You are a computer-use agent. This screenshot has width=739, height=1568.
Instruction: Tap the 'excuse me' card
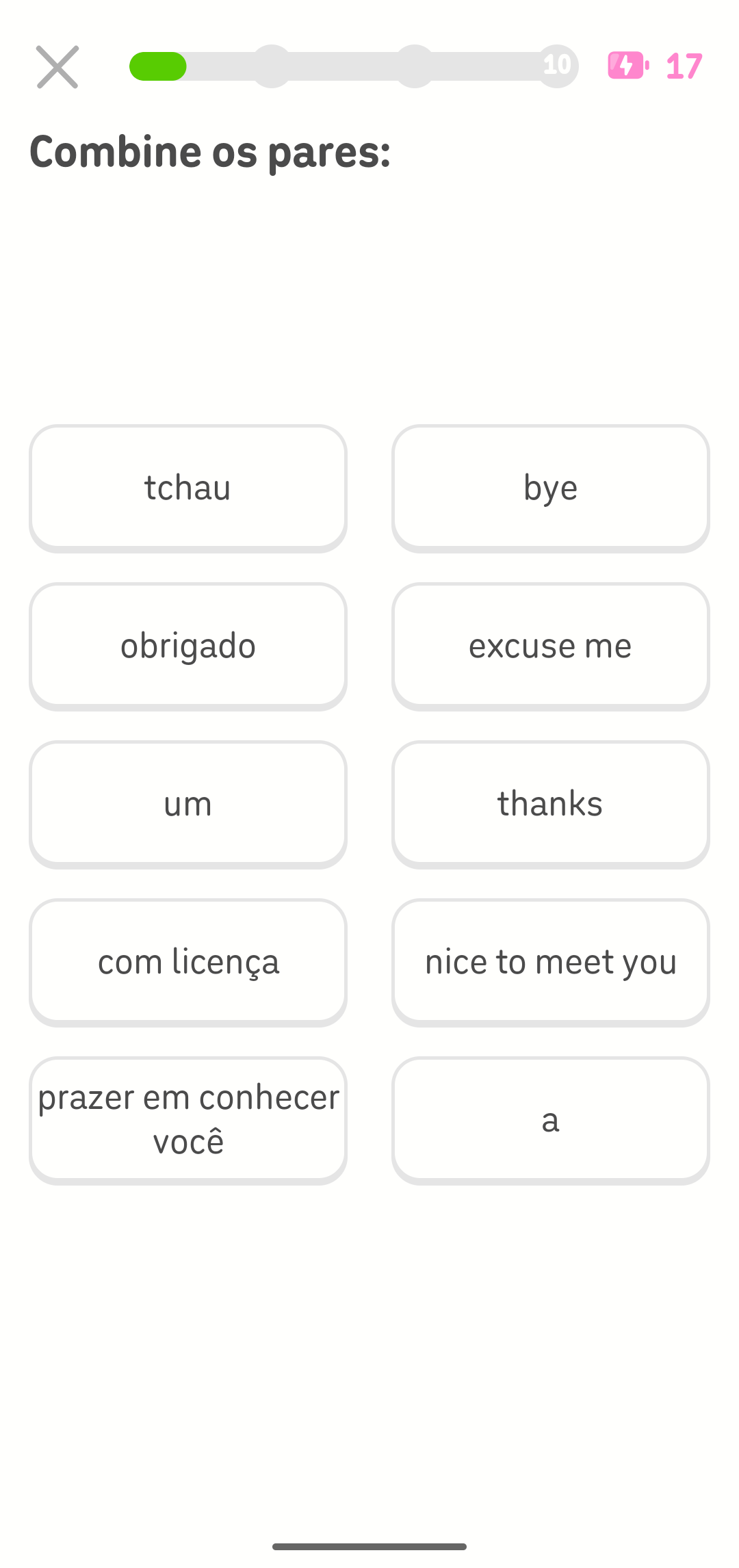tap(551, 645)
